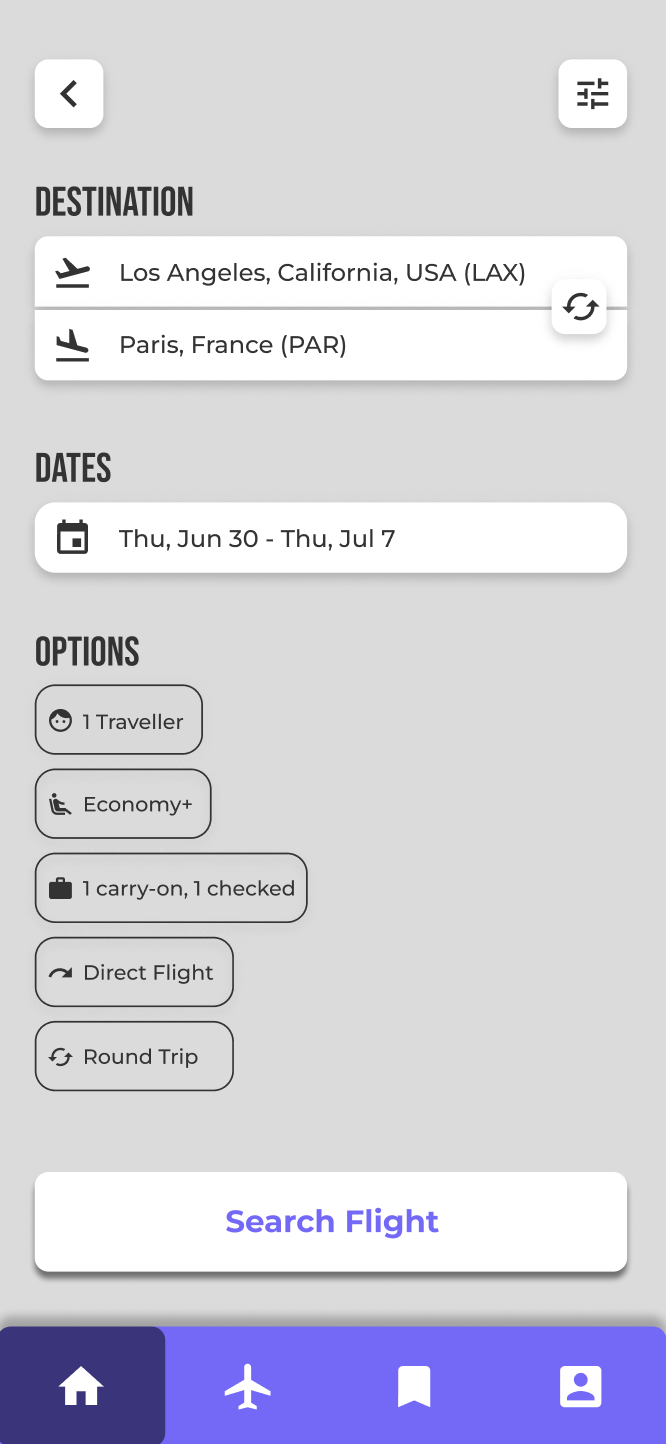Viewport: 666px width, 1444px height.
Task: Go back using the arrow button
Action: (69, 94)
